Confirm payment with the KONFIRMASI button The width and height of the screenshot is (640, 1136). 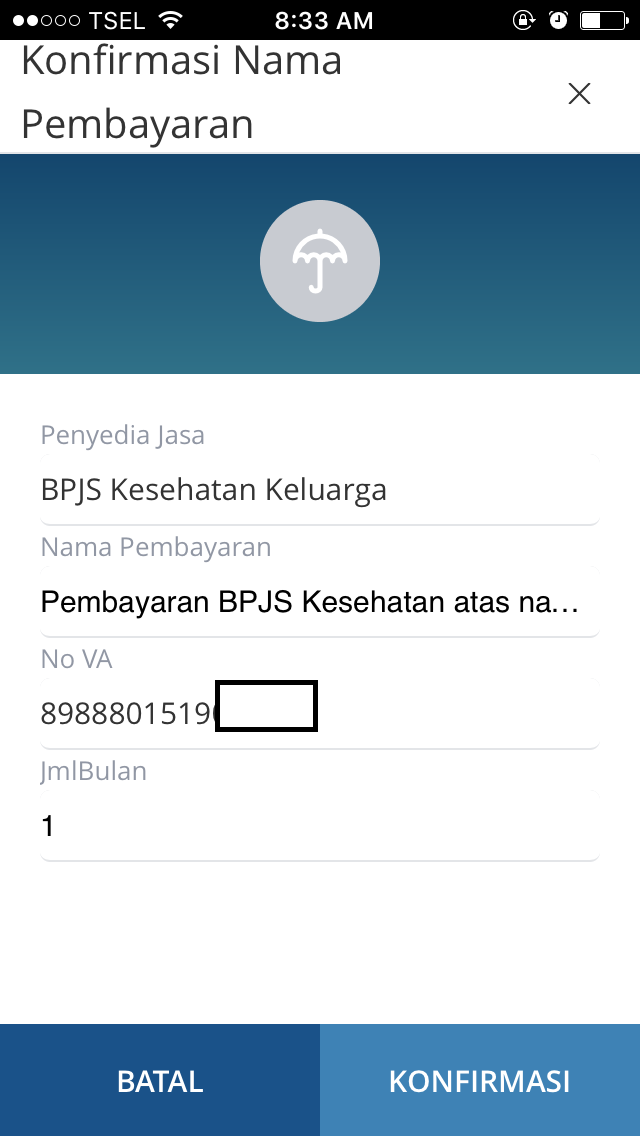click(x=480, y=1080)
